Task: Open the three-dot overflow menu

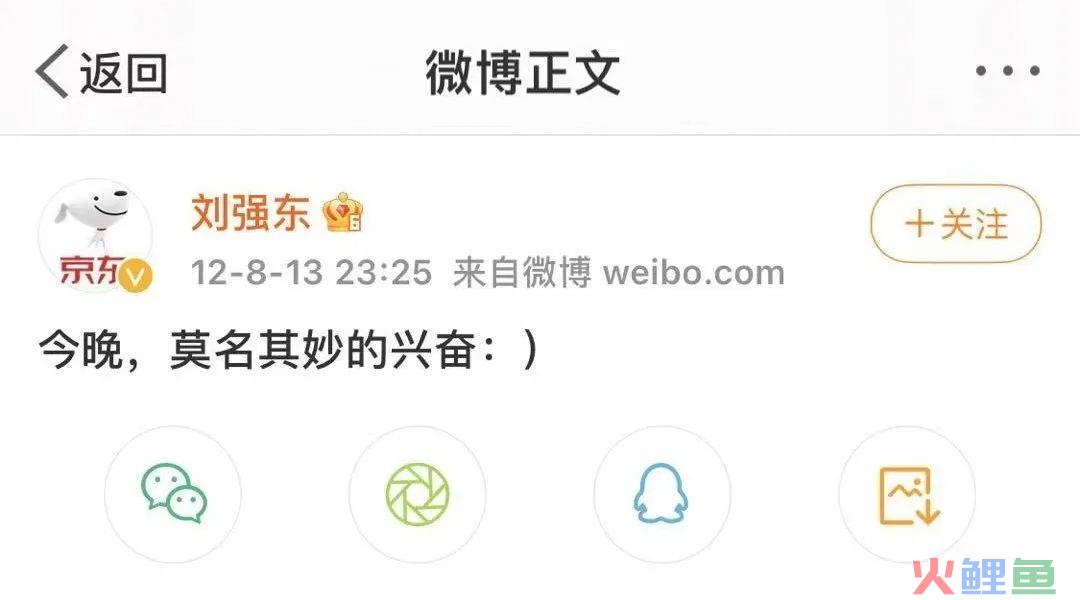Action: (x=1007, y=71)
